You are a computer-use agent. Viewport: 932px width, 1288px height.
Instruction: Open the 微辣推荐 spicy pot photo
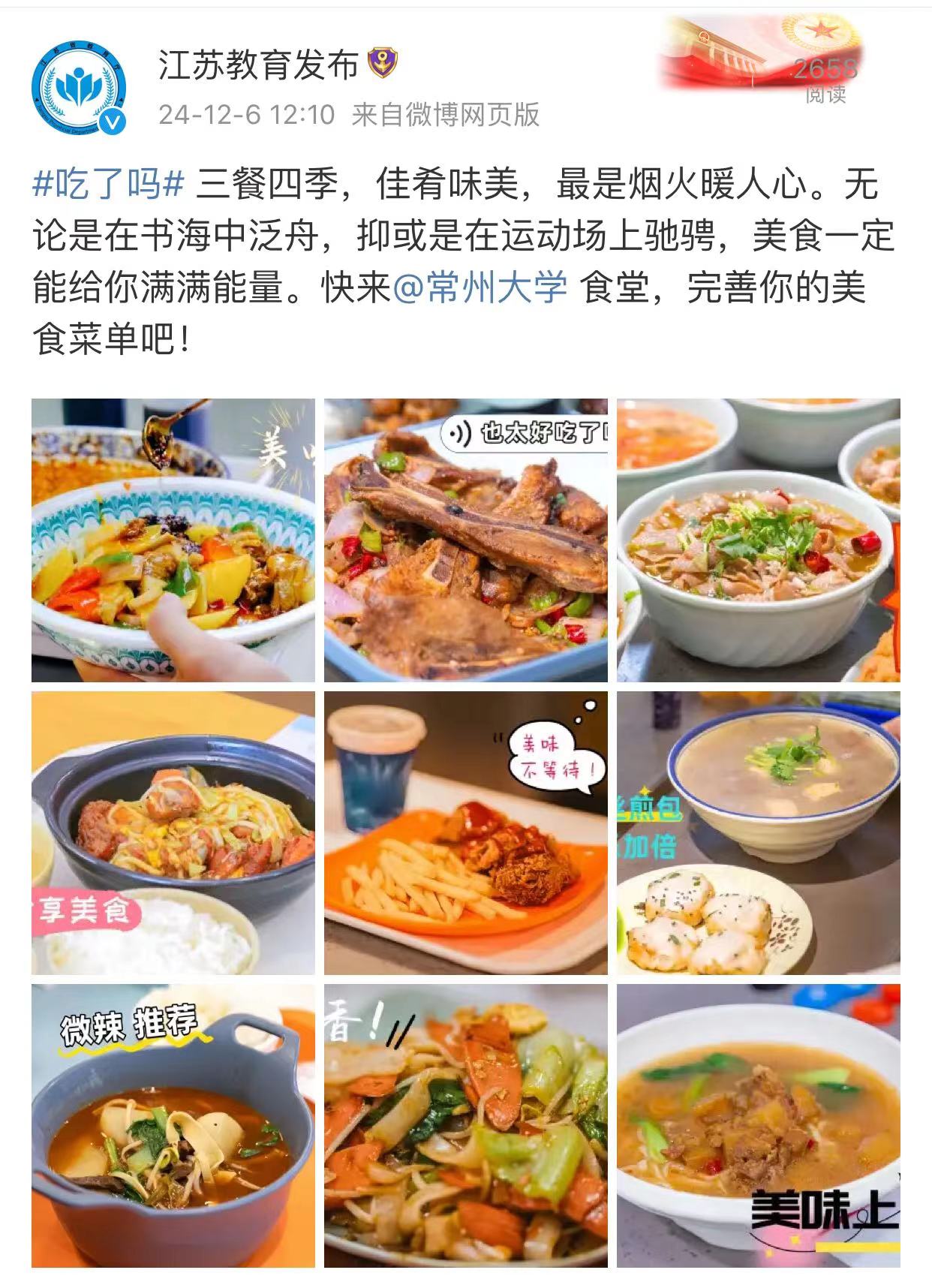[173, 1125]
